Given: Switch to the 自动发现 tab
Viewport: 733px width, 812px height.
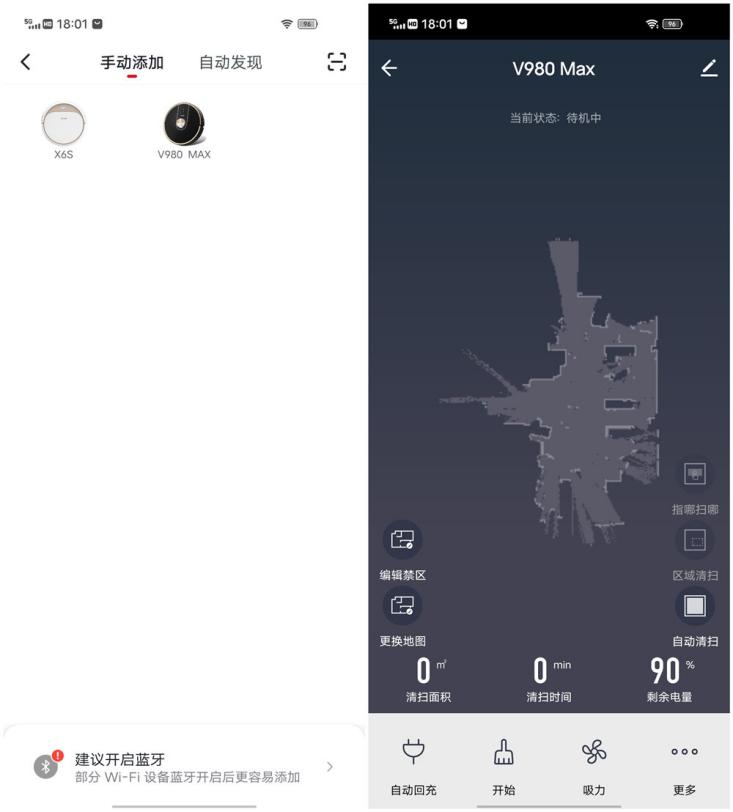Looking at the screenshot, I should [230, 62].
